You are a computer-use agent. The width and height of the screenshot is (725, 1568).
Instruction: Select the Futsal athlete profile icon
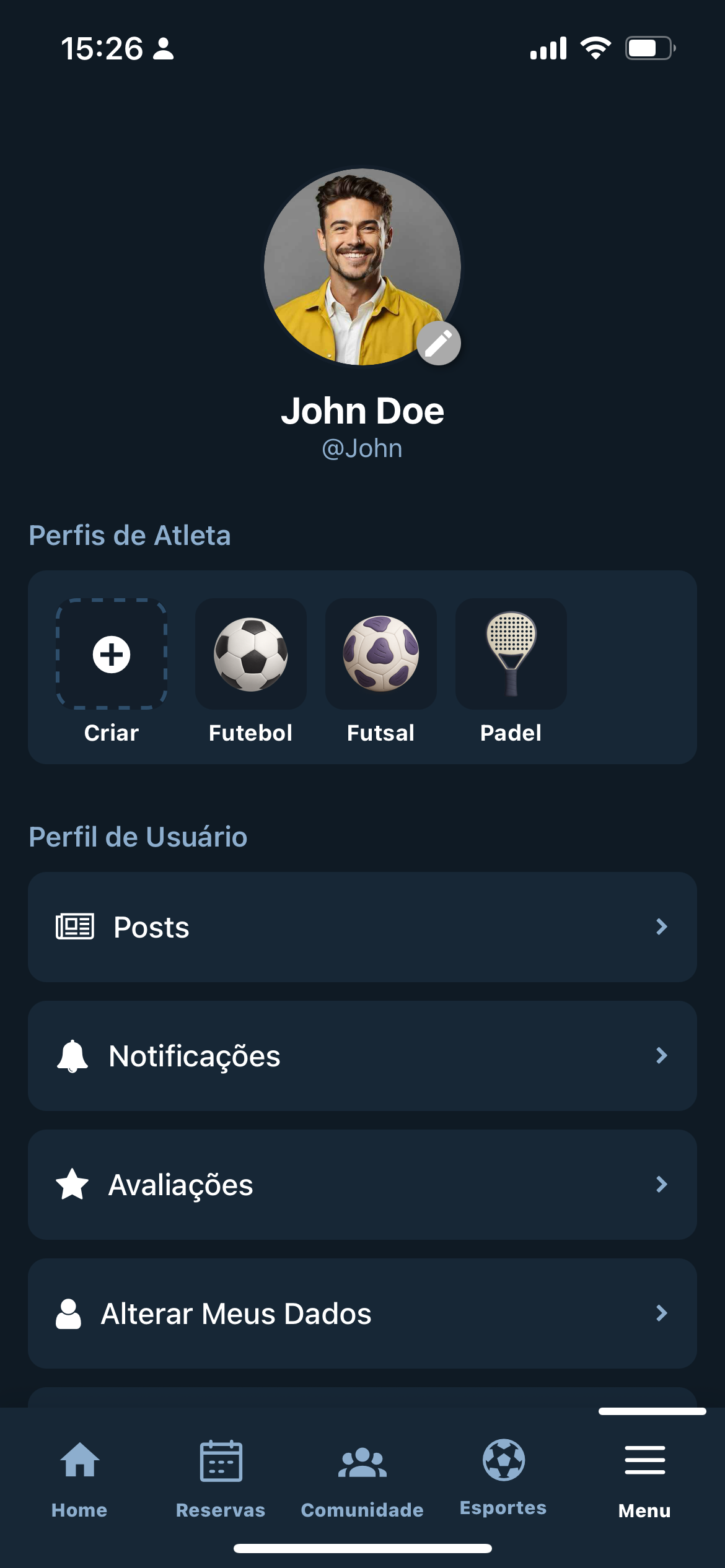(381, 655)
